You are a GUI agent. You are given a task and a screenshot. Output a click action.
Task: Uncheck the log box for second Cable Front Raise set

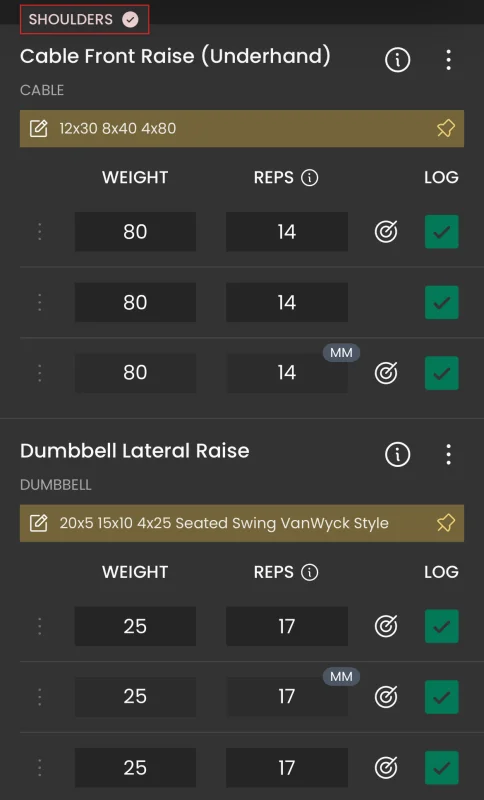(x=442, y=303)
